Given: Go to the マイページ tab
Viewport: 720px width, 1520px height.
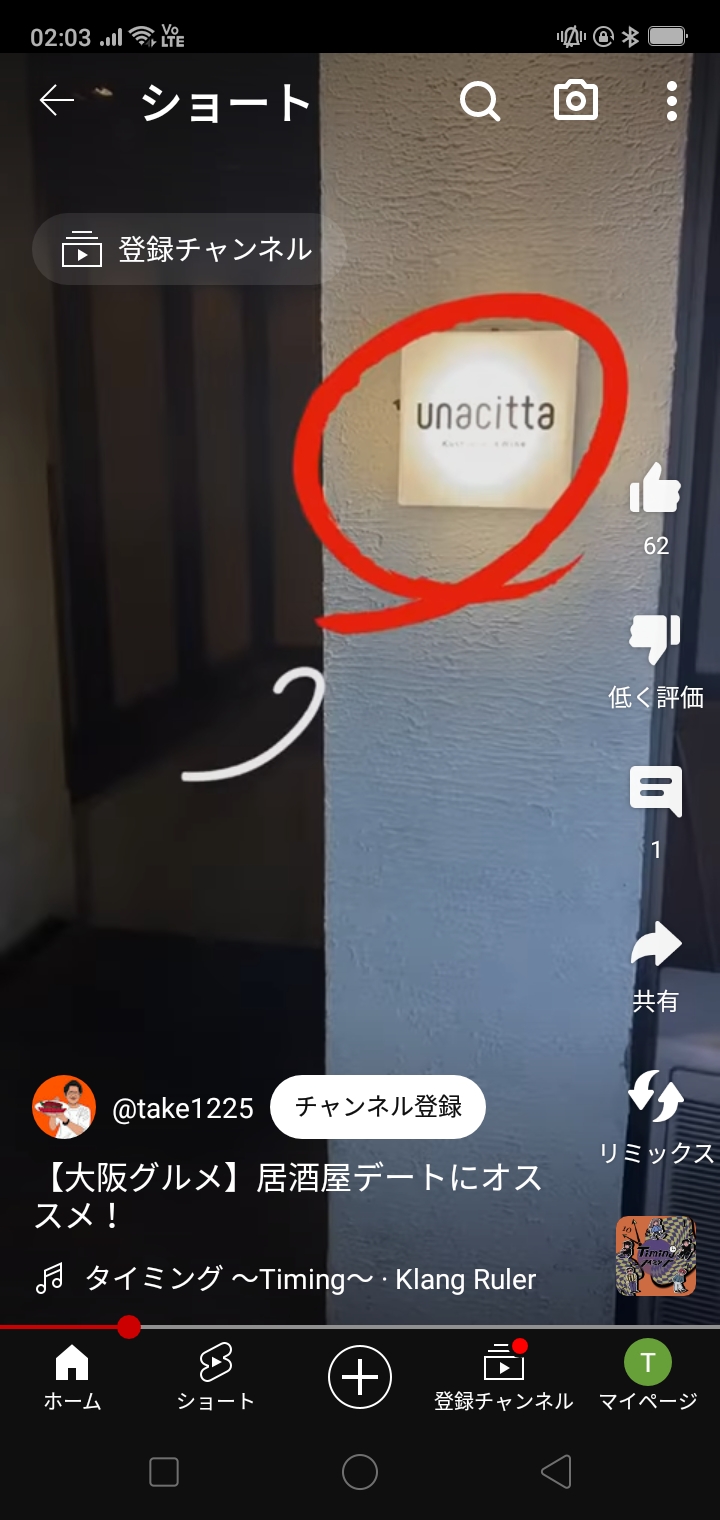Looking at the screenshot, I should (647, 1377).
